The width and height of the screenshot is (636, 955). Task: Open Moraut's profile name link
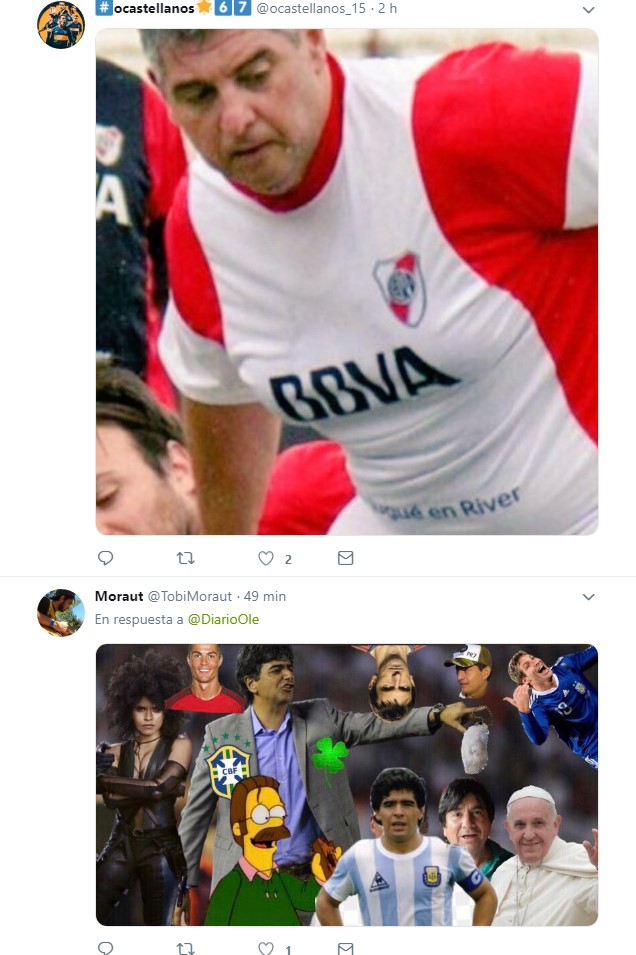tap(119, 596)
